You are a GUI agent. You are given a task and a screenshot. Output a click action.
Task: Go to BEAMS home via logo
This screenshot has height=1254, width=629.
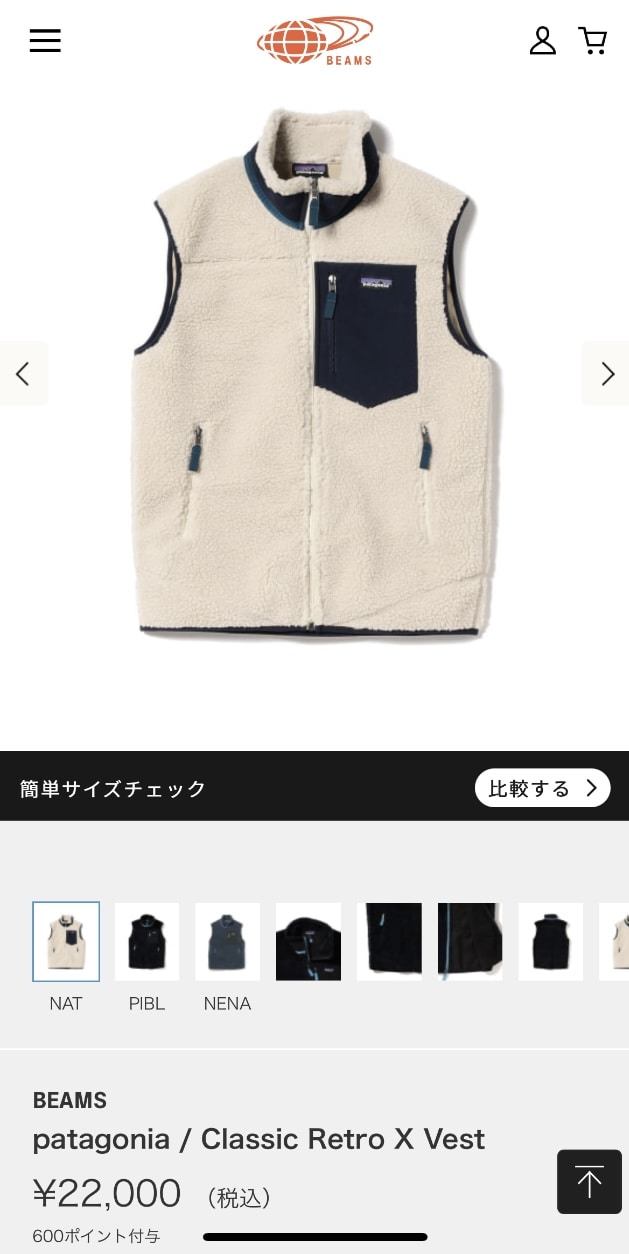tap(314, 41)
